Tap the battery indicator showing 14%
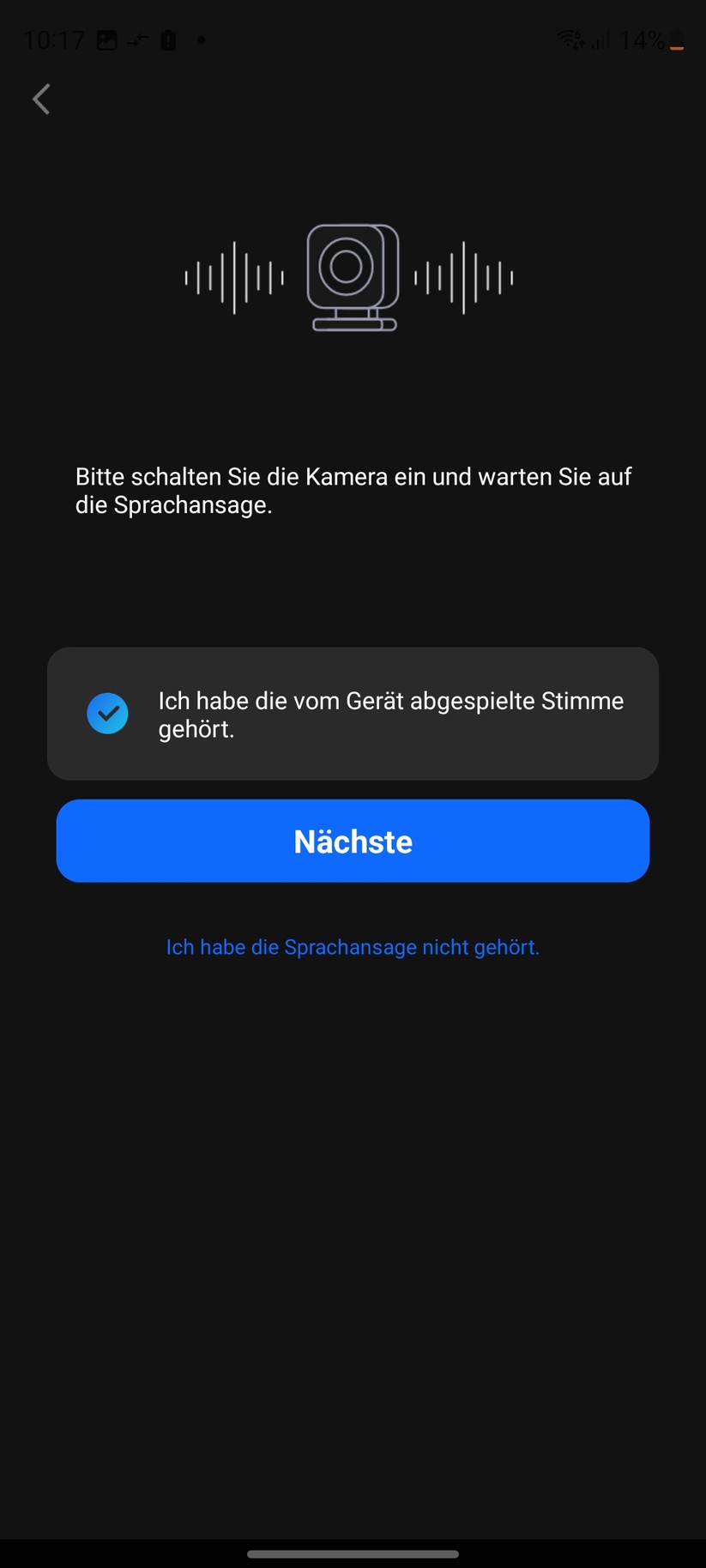The height and width of the screenshot is (1568, 706). coord(649,39)
